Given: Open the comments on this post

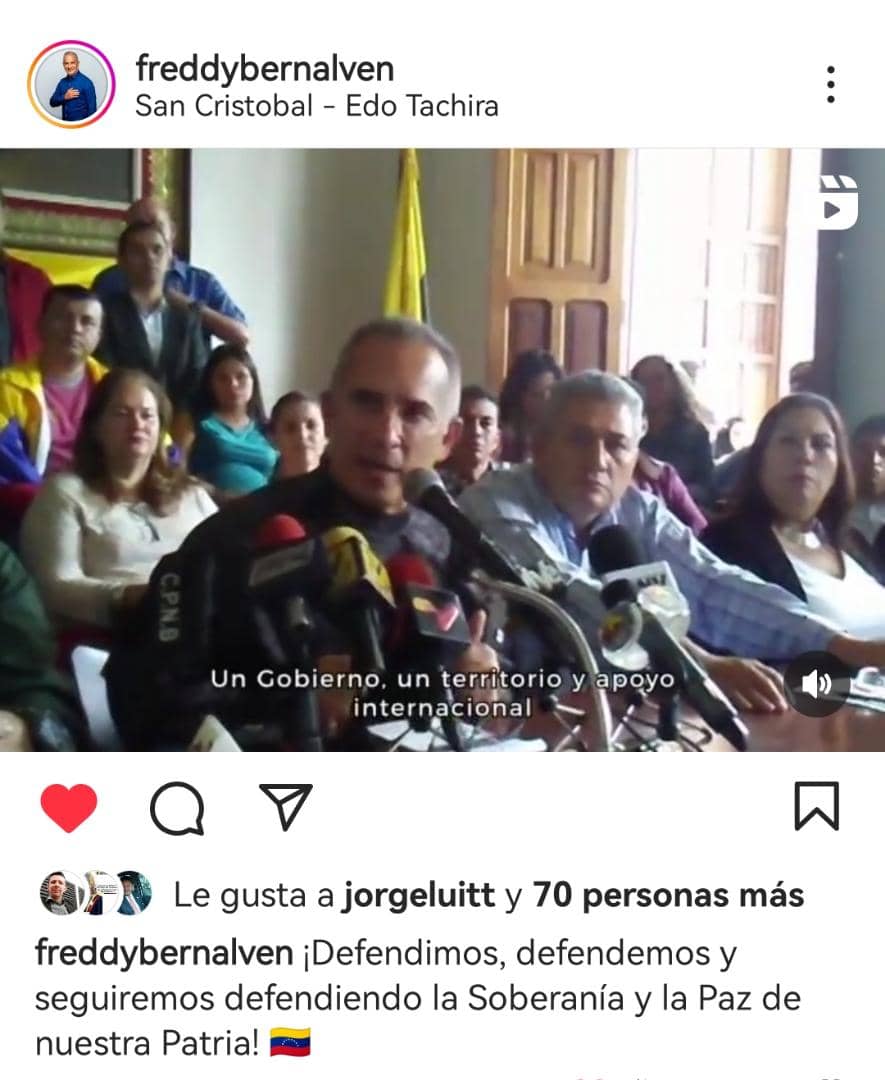Looking at the screenshot, I should tap(177, 807).
